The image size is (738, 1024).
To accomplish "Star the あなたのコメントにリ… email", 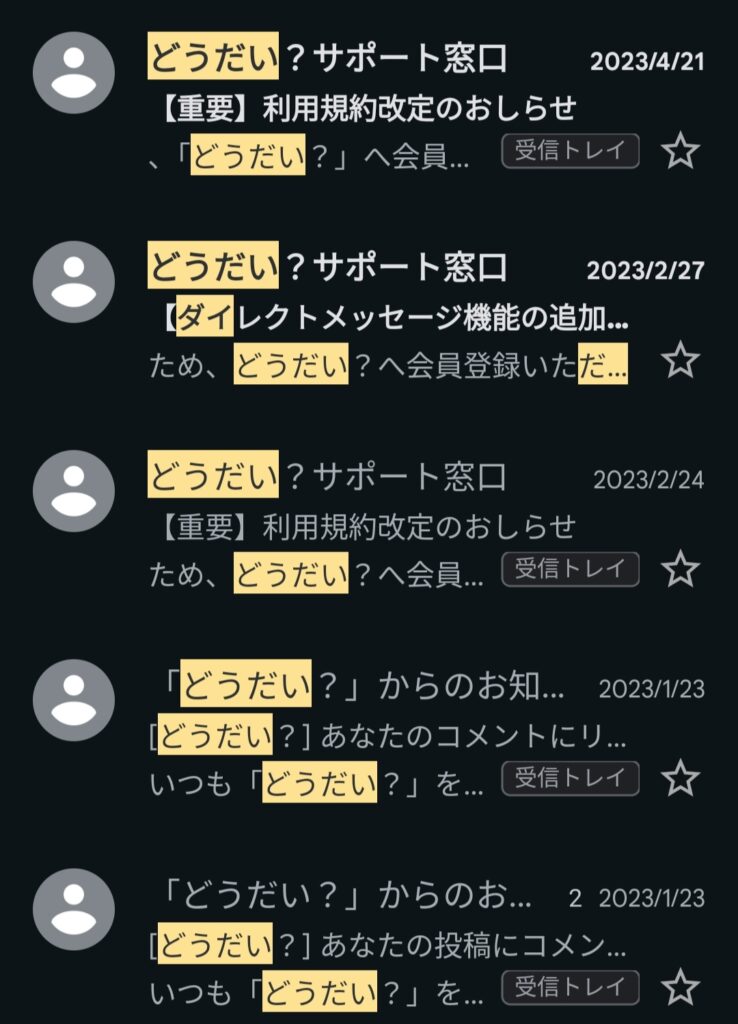I will point(681,777).
